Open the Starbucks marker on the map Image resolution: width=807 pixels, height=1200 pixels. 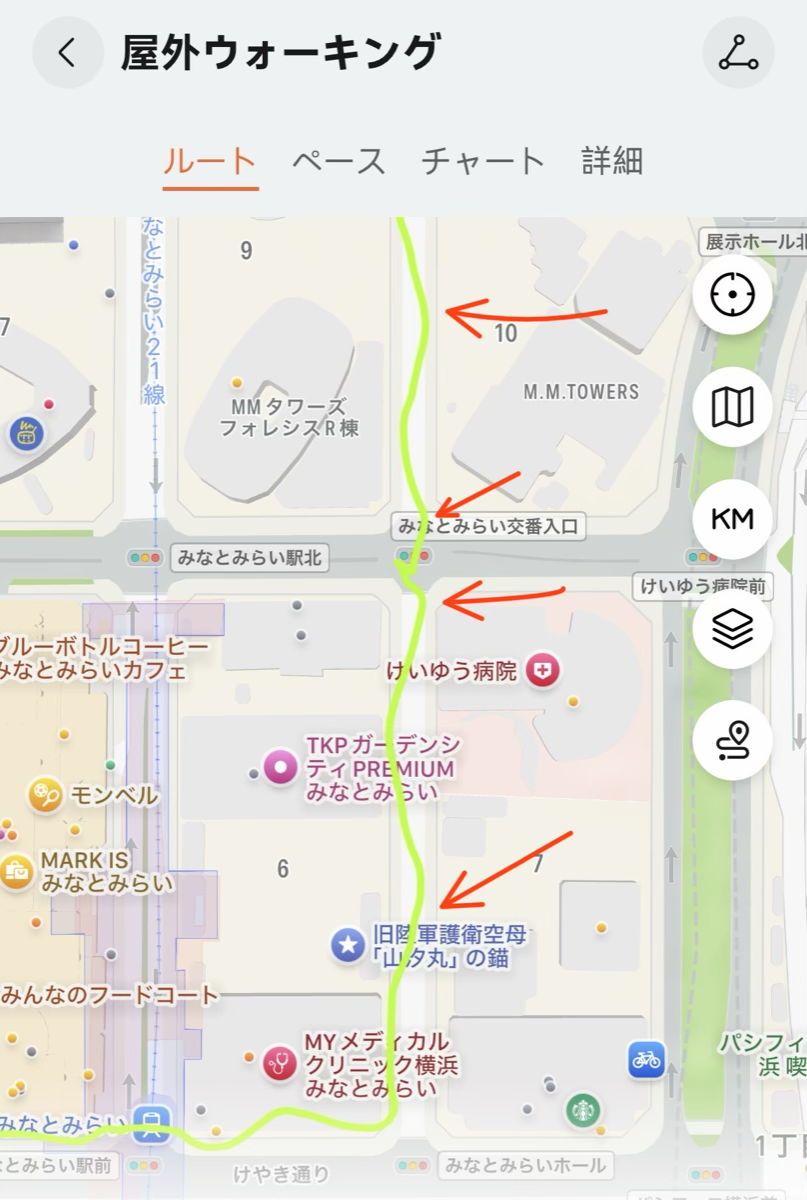pos(581,1109)
